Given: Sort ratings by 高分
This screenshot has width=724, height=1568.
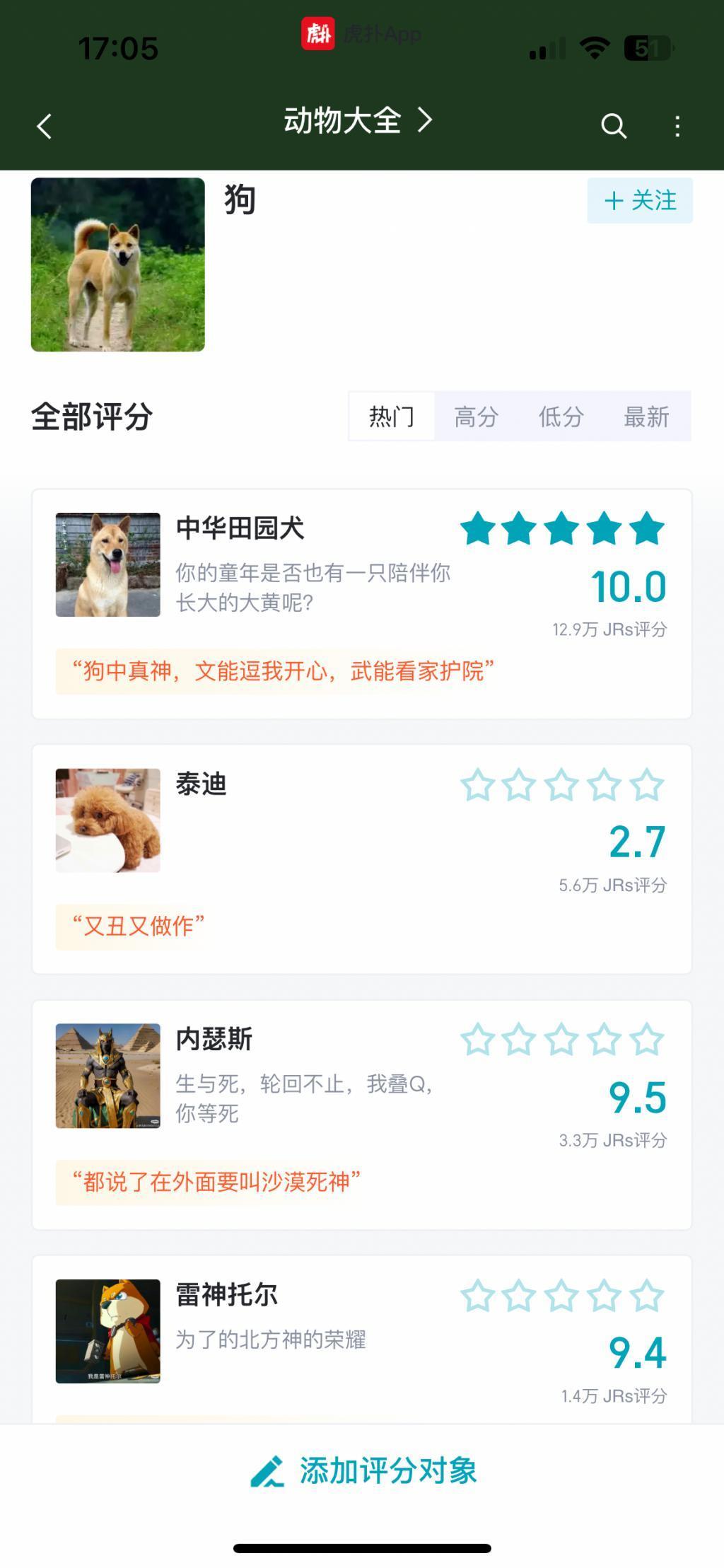Looking at the screenshot, I should (x=476, y=417).
